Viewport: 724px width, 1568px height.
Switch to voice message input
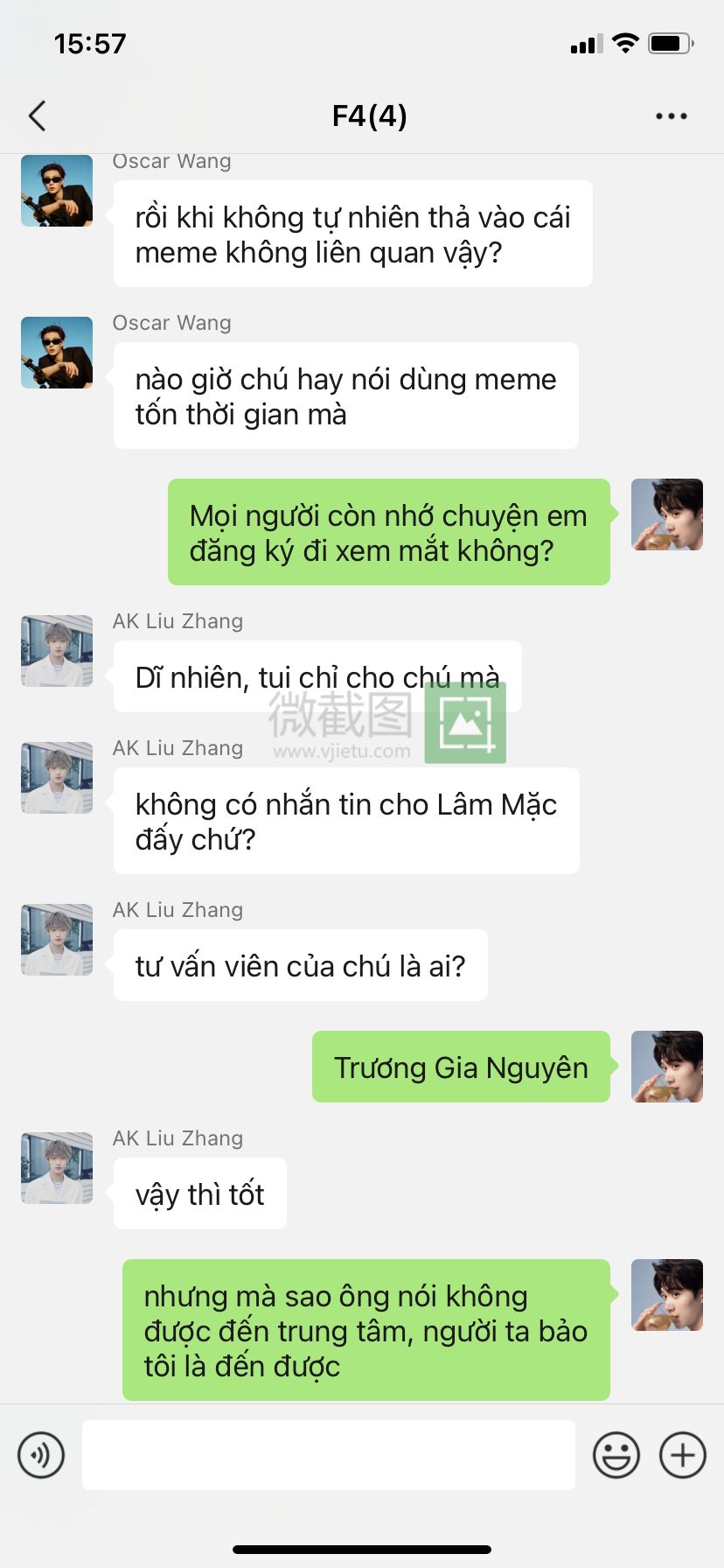[41, 1455]
